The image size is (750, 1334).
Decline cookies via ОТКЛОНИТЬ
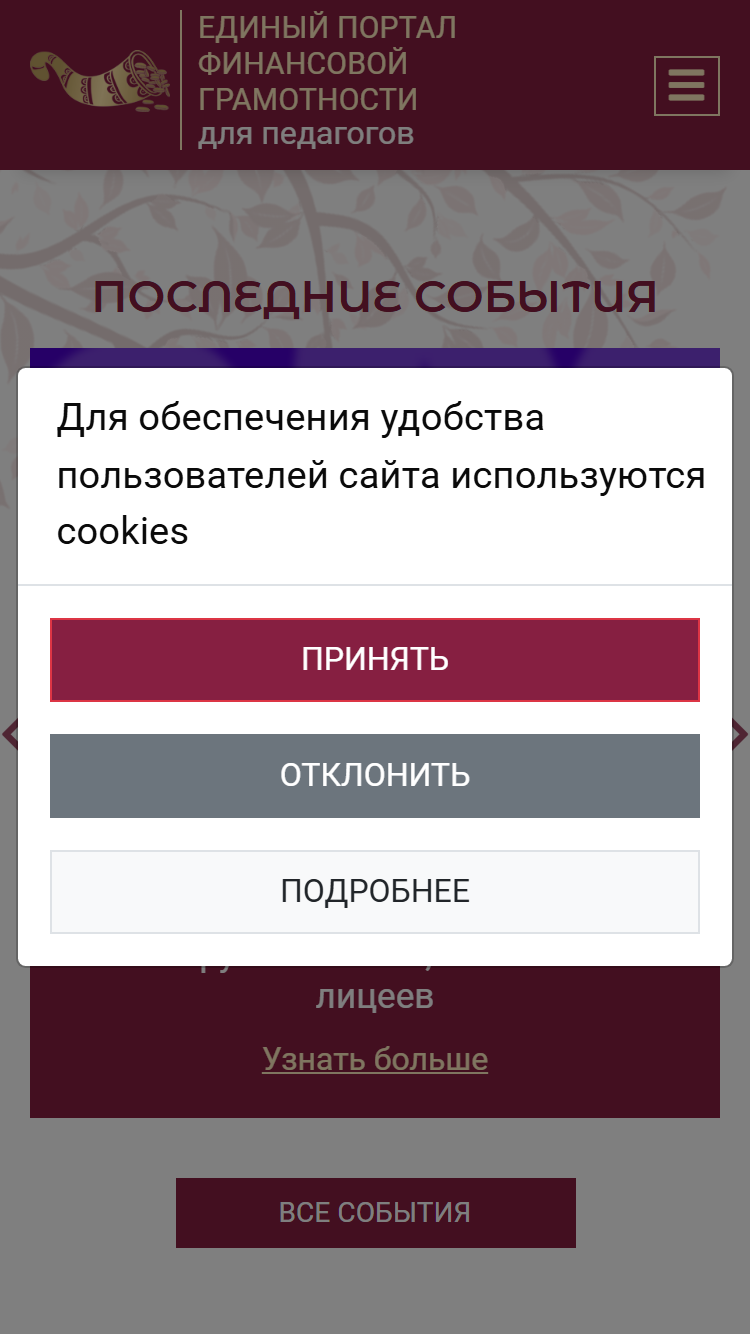click(375, 776)
